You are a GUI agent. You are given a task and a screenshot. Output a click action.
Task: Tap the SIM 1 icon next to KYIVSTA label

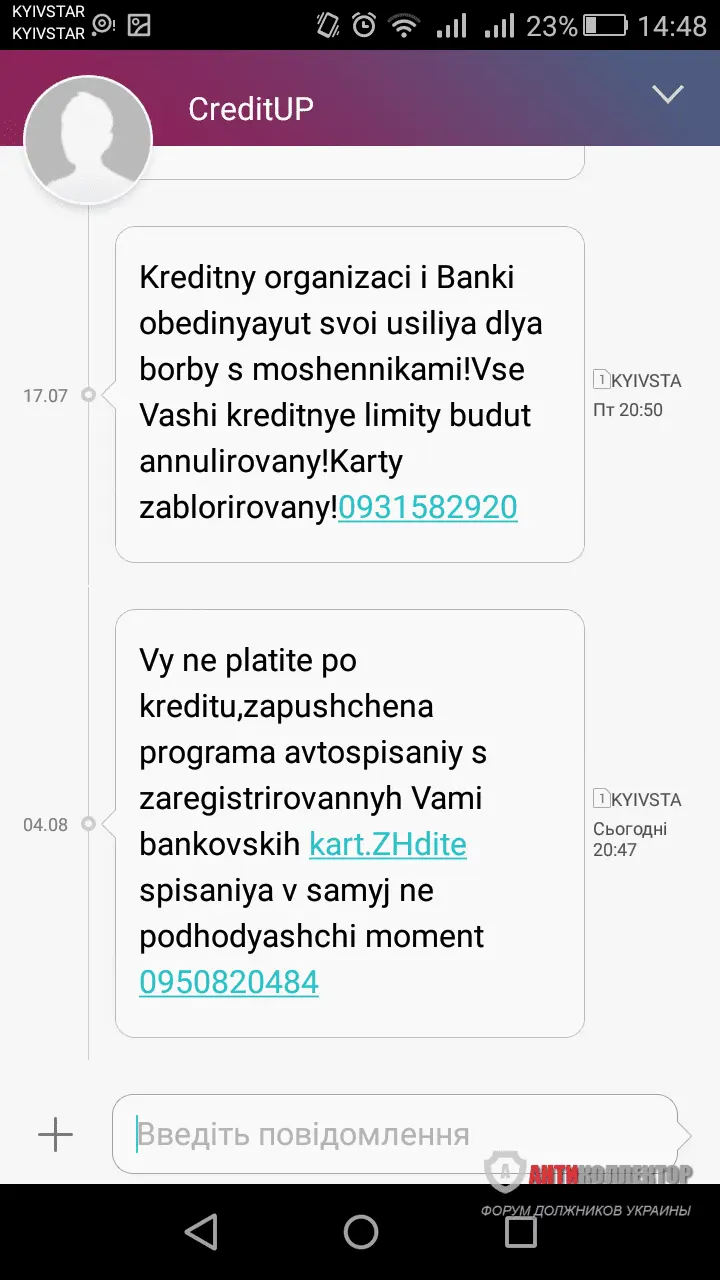click(x=601, y=380)
